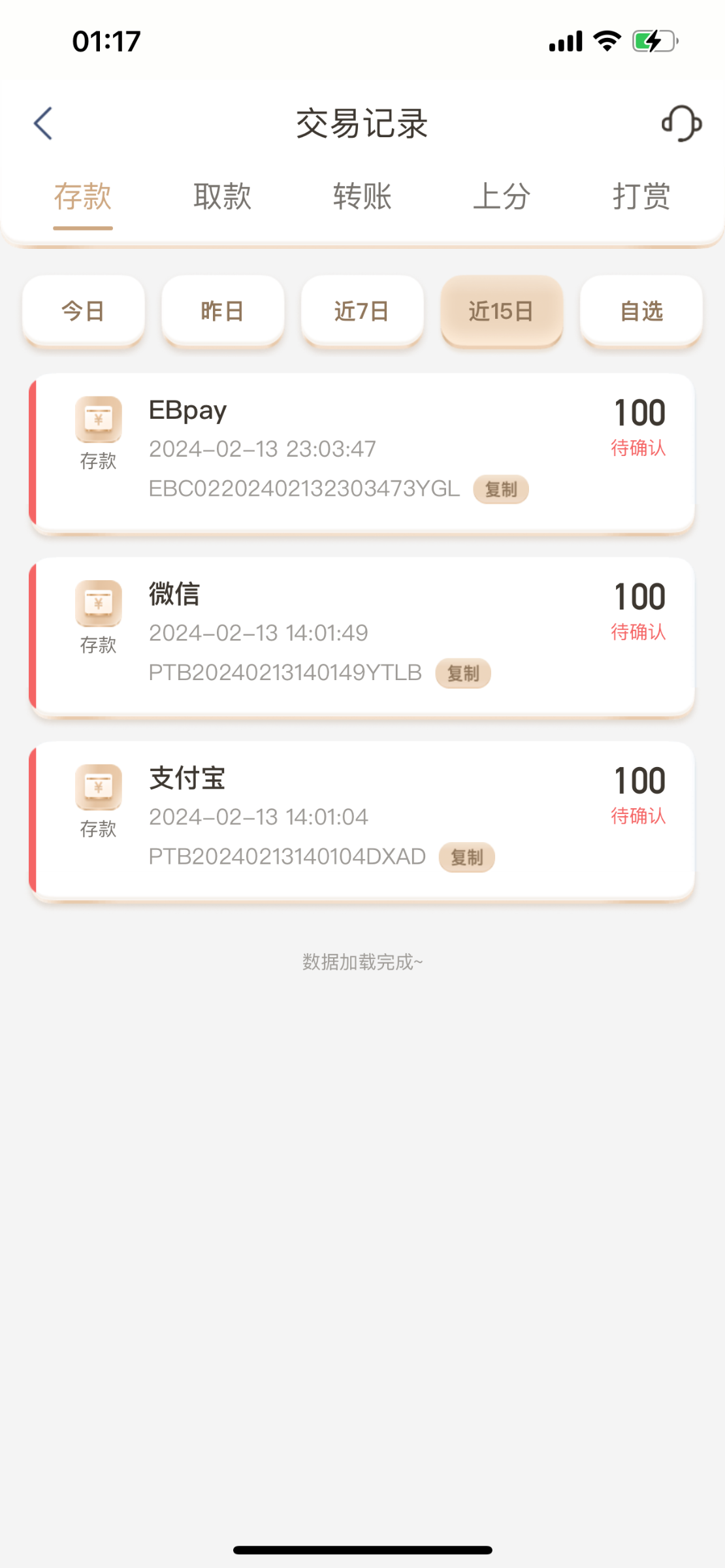Filter records by 今日
725x1568 pixels.
click(x=83, y=311)
